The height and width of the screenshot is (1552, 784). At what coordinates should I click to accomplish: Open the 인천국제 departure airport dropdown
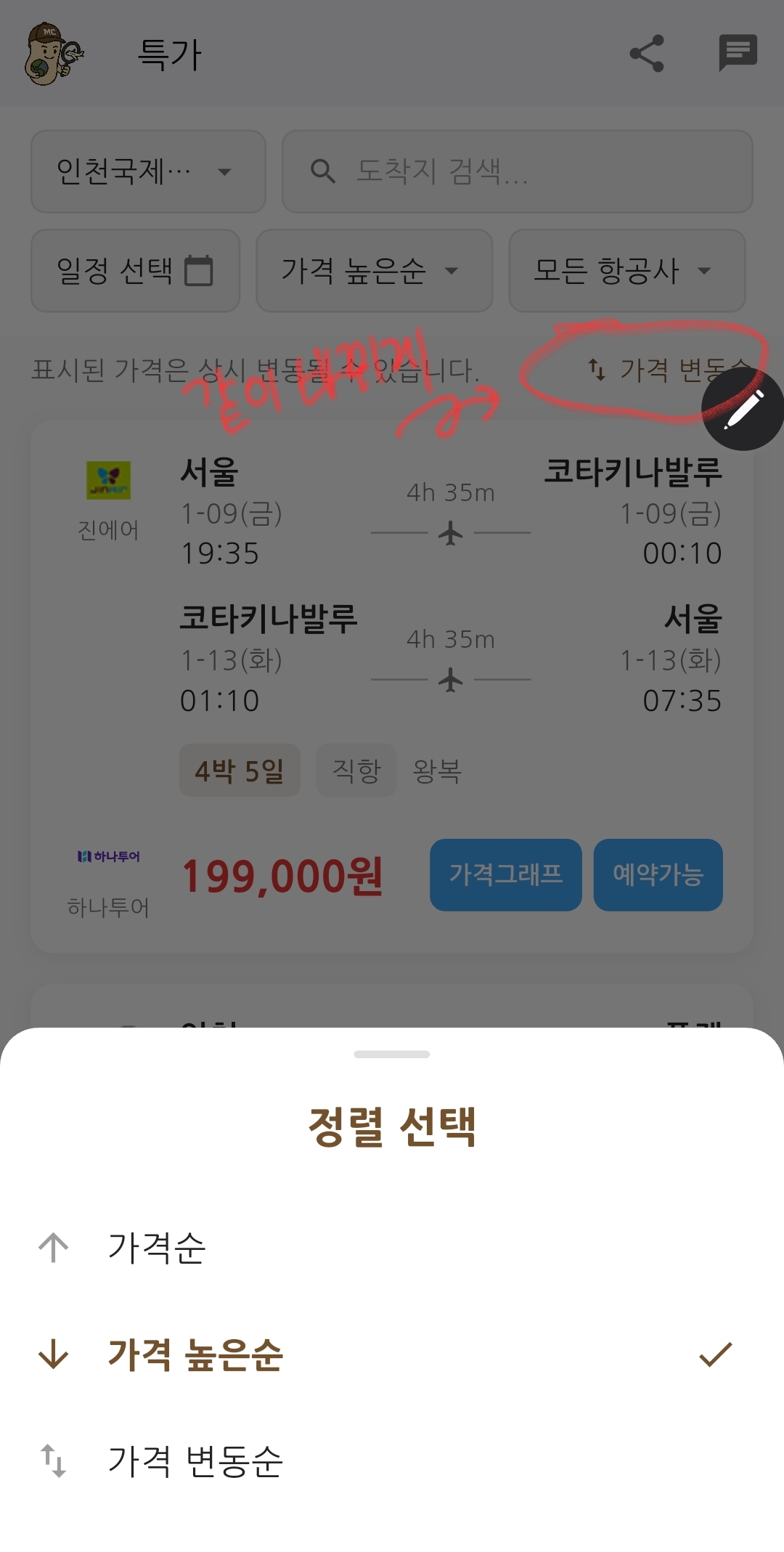(x=148, y=171)
